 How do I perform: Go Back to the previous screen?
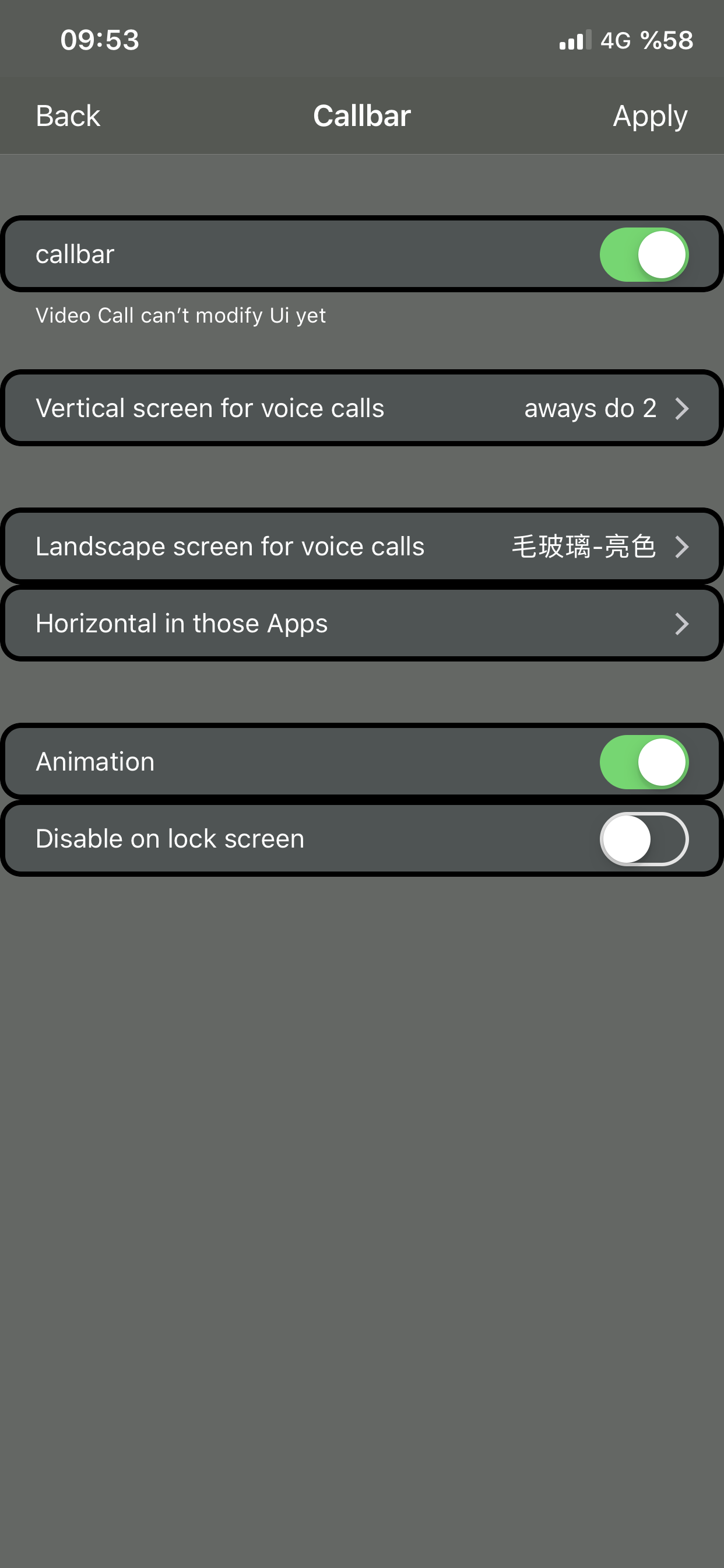click(x=67, y=115)
